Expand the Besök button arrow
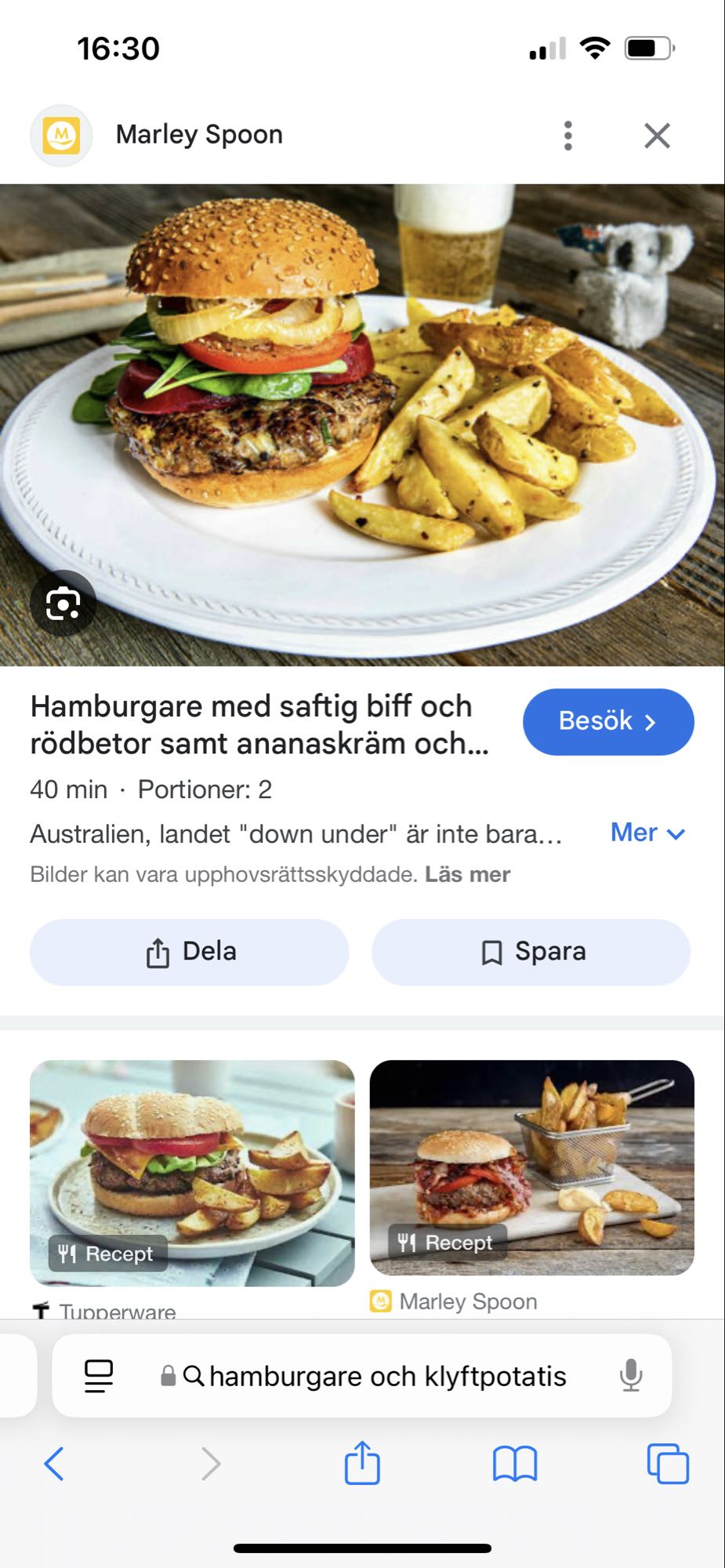This screenshot has height=1568, width=725. pos(652,722)
